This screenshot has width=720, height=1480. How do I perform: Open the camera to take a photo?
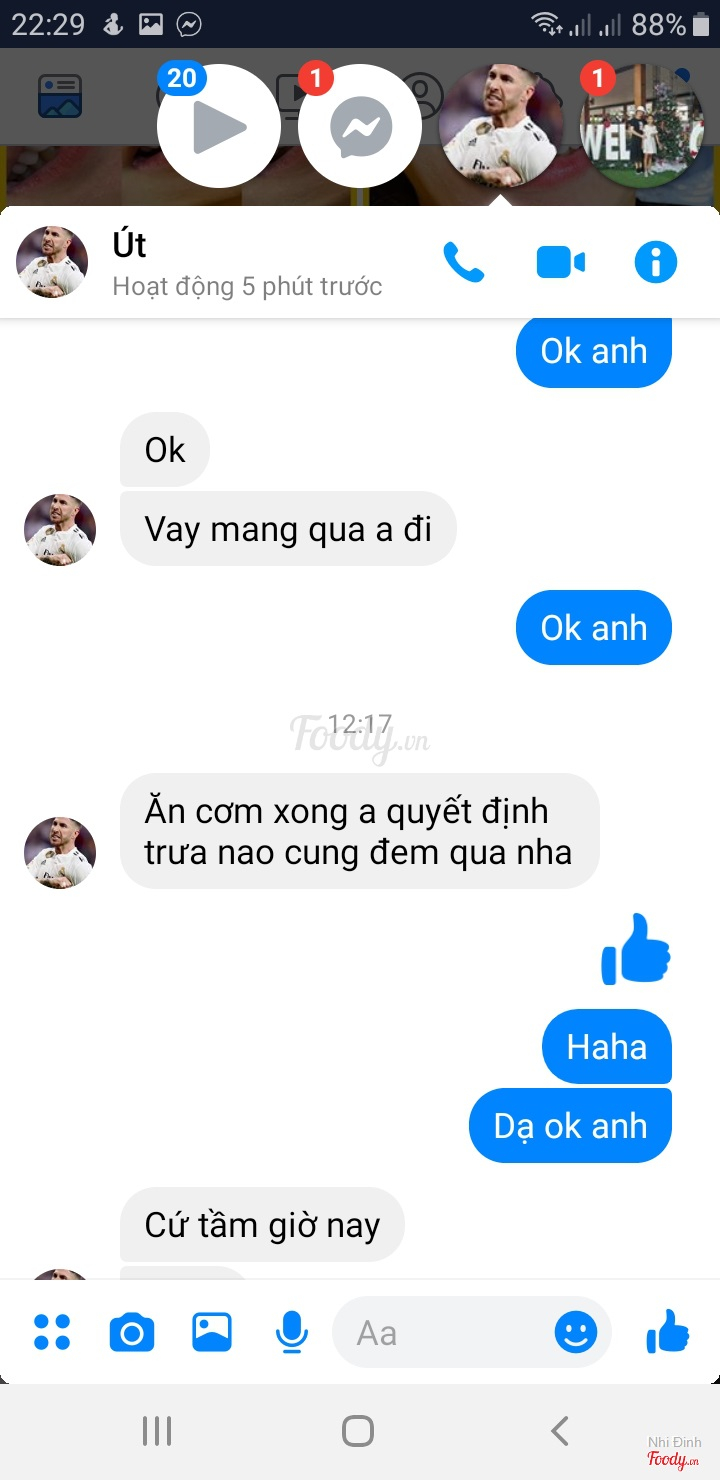click(x=131, y=1332)
